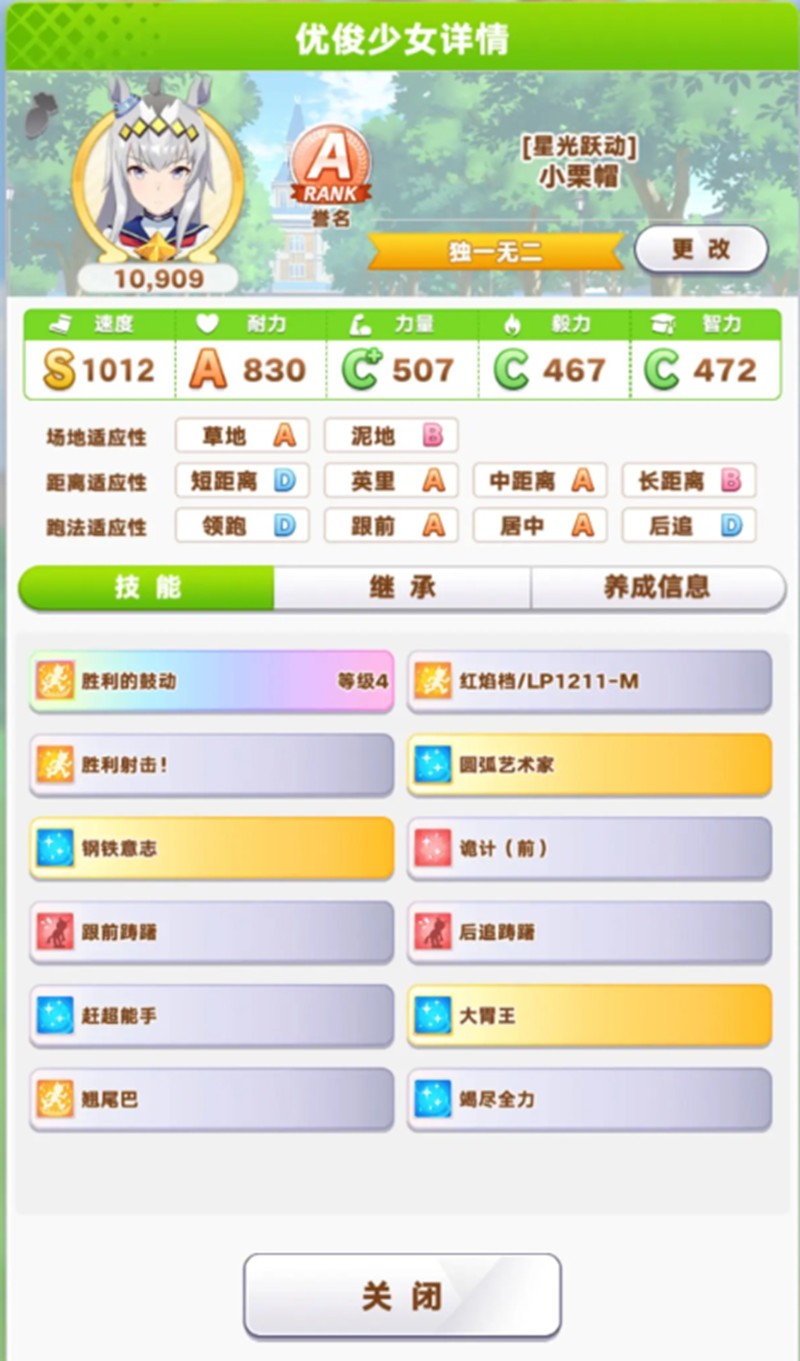Image resolution: width=800 pixels, height=1361 pixels.
Task: View the 圆弧艺术家 skill details
Action: (x=589, y=765)
